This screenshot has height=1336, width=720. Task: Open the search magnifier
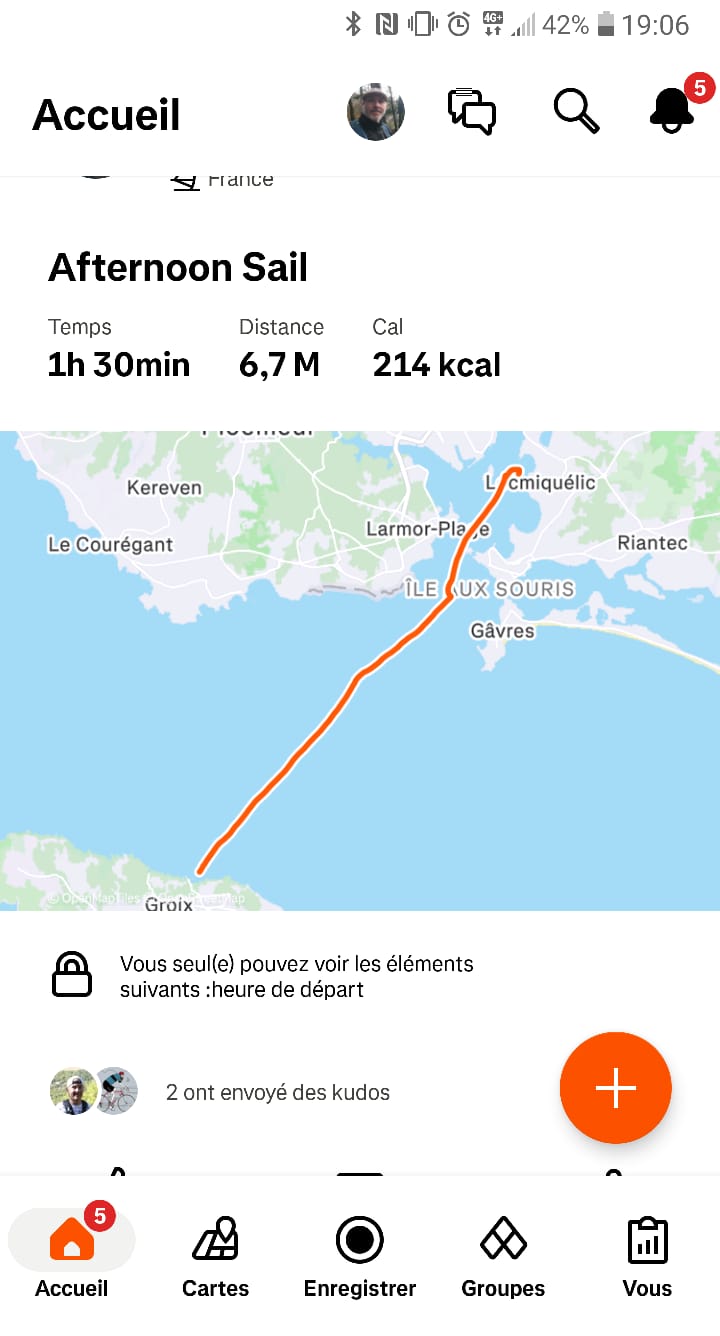(576, 112)
